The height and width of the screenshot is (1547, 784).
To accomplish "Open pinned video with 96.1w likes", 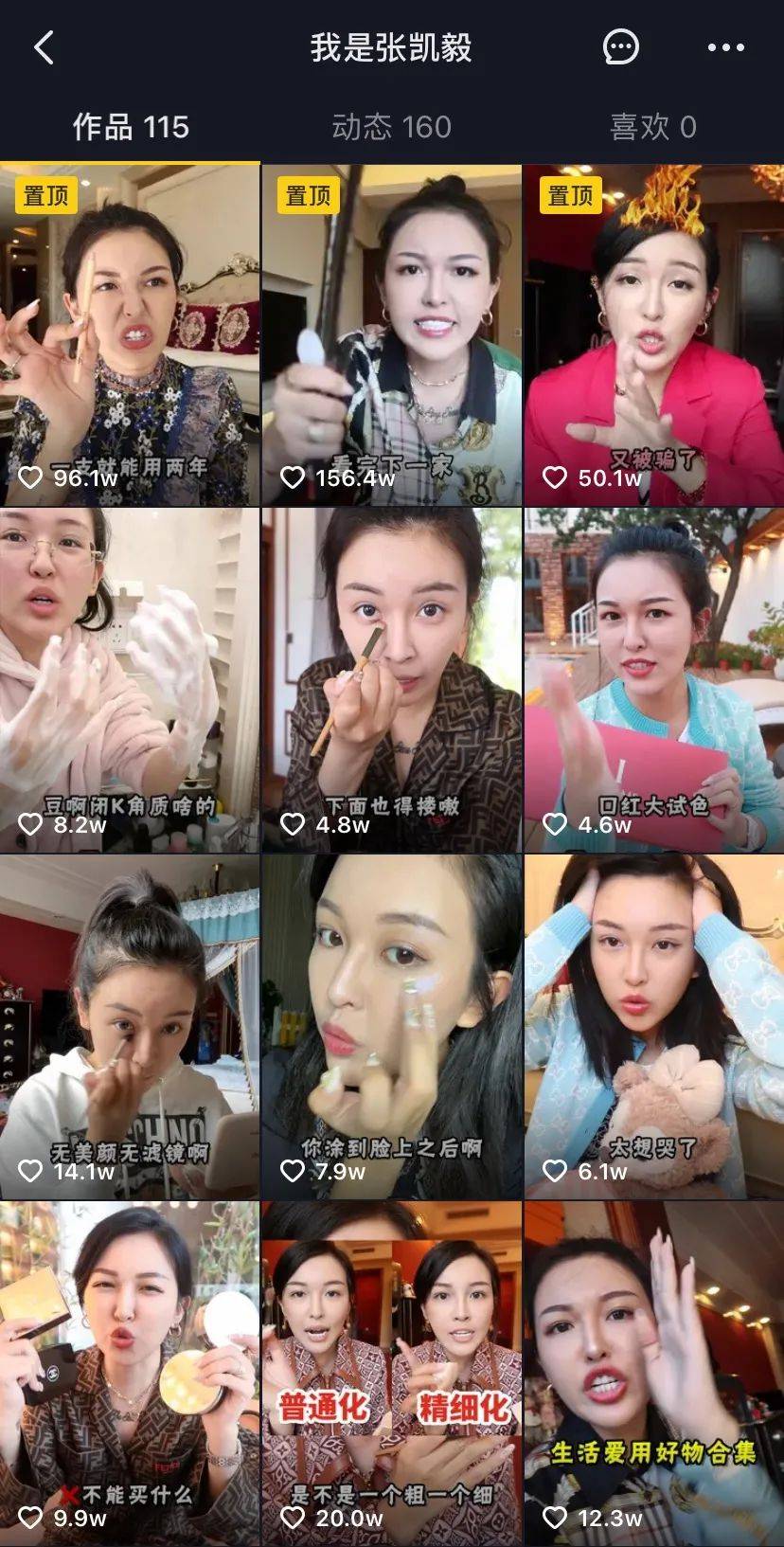I will pos(130,334).
